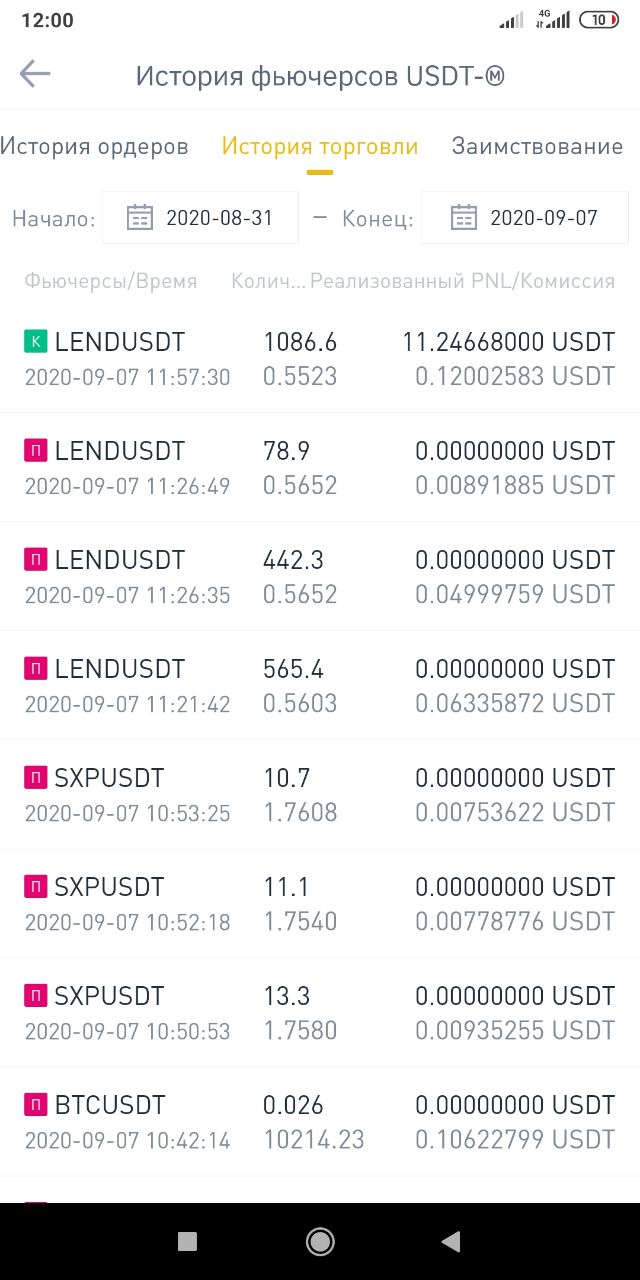
Task: Change the start date 2020-08-31
Action: 200,218
